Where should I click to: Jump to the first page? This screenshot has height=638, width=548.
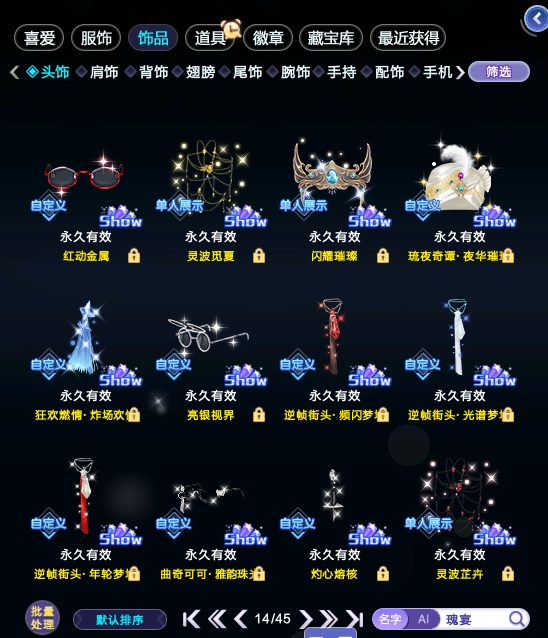191,619
